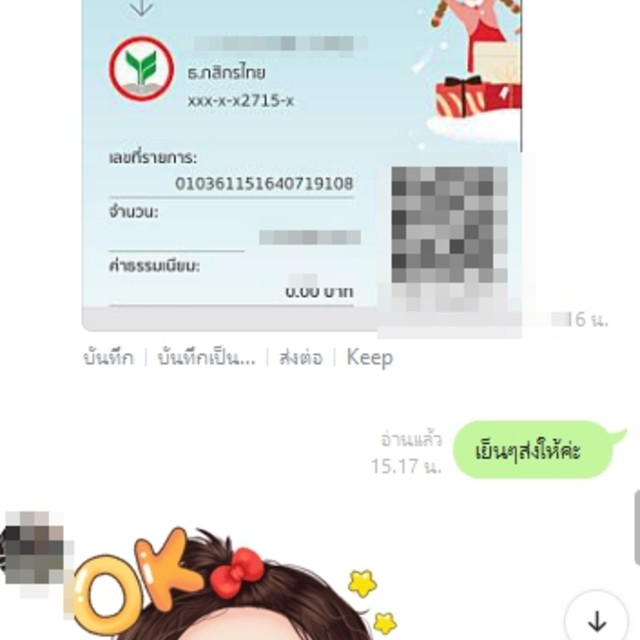Image resolution: width=640 pixels, height=640 pixels.
Task: Choose บันทึกเป็น... to save as
Action: coord(206,358)
